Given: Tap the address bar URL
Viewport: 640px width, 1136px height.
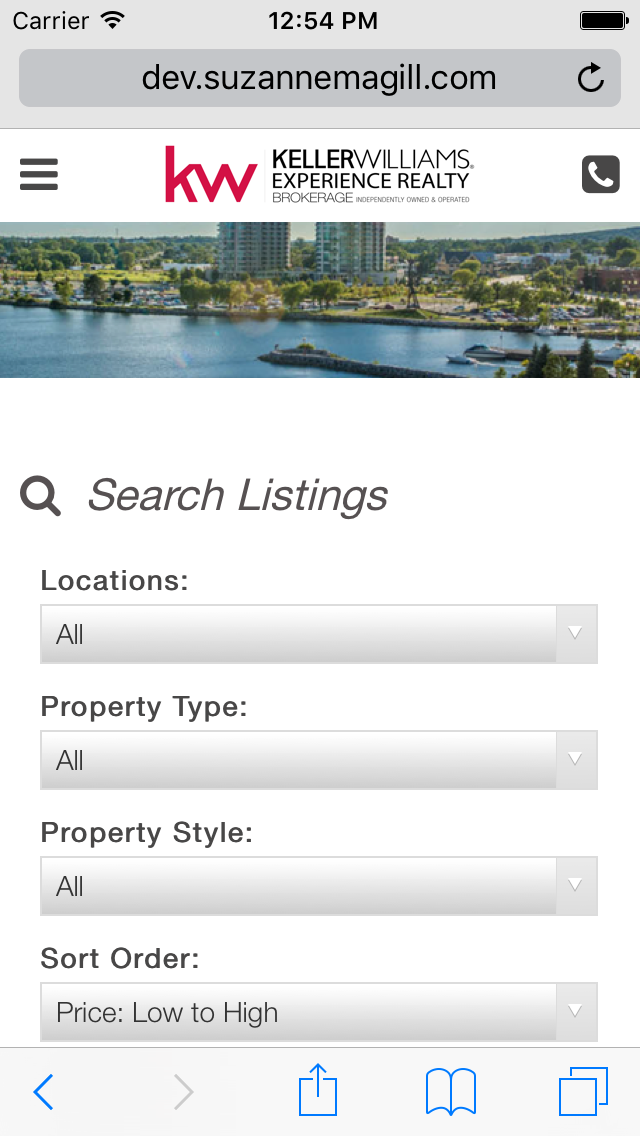Looking at the screenshot, I should 318,78.
